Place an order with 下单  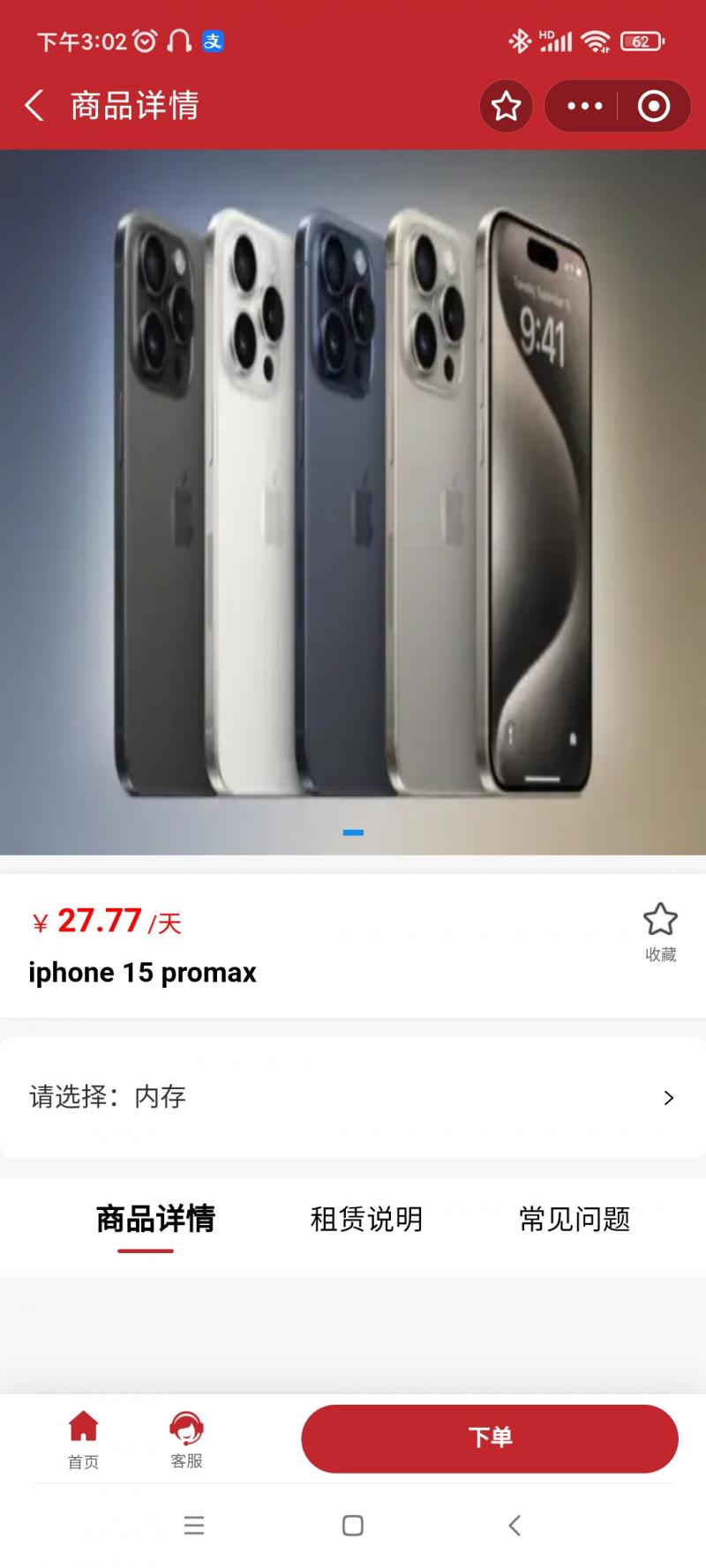(489, 1438)
